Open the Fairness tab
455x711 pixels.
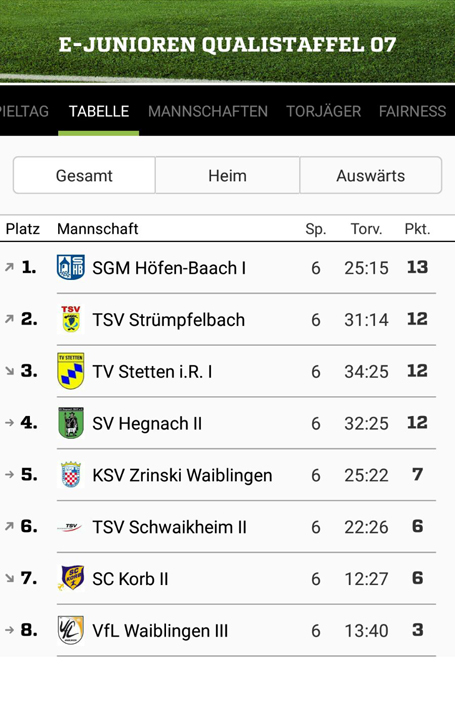(412, 112)
